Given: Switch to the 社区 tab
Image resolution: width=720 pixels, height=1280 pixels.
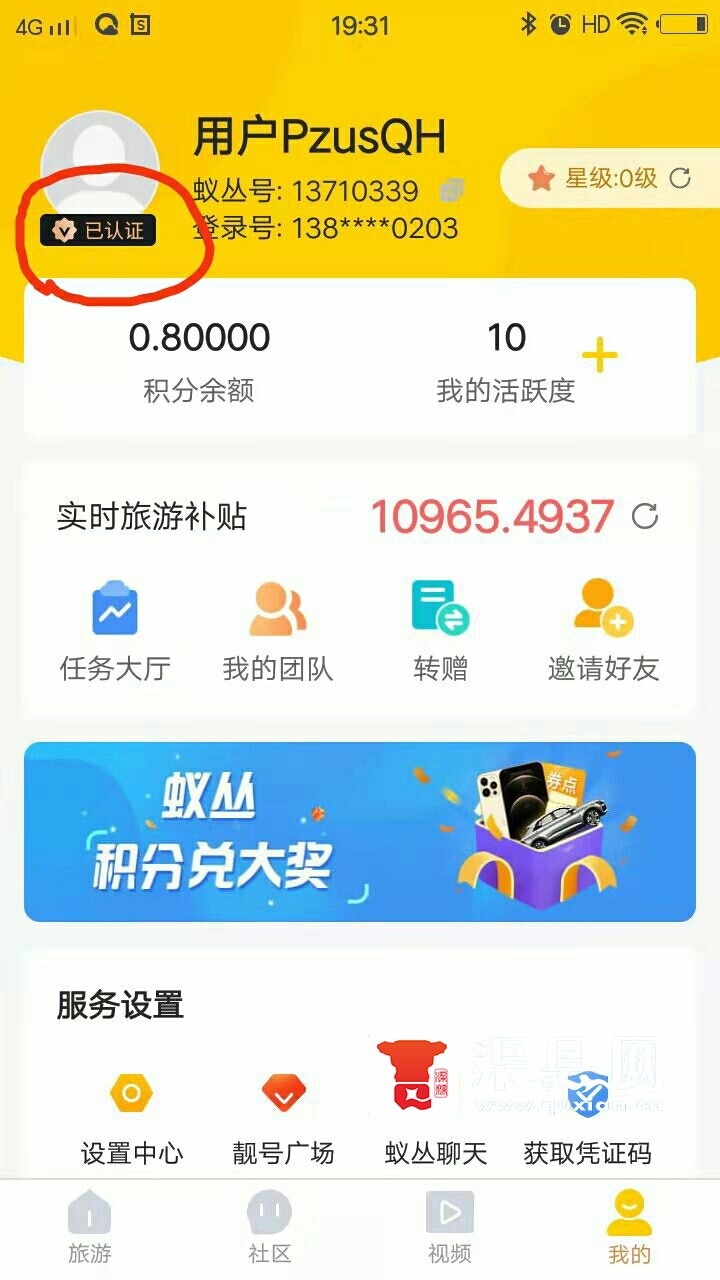Looking at the screenshot, I should pos(270,1228).
